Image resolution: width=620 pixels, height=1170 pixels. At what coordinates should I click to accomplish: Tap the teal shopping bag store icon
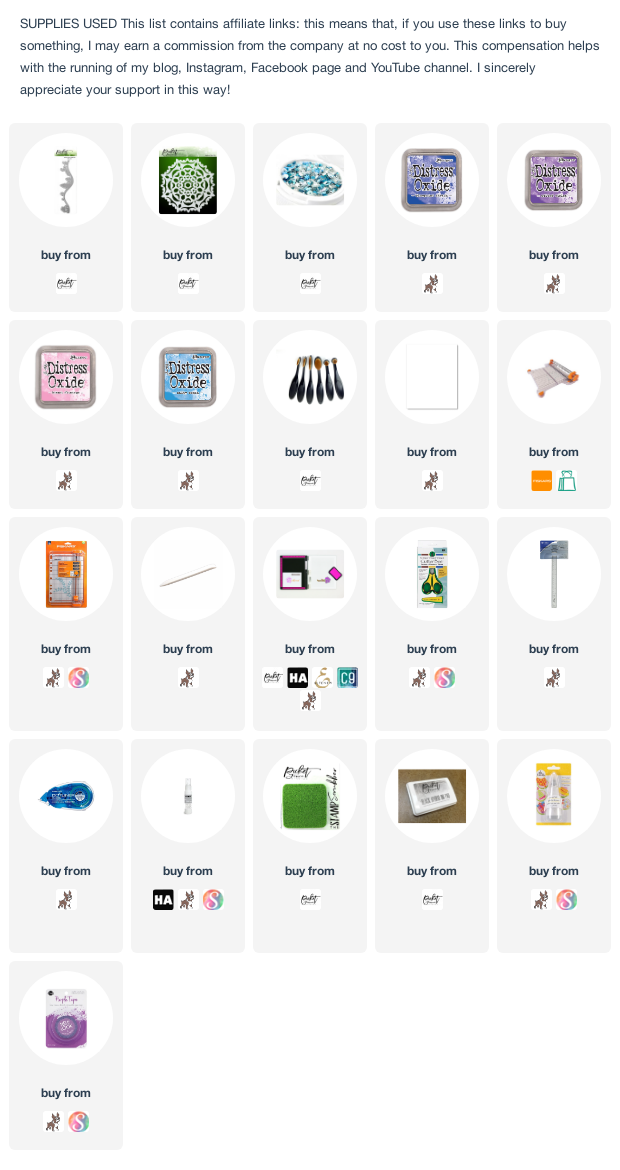tap(567, 481)
